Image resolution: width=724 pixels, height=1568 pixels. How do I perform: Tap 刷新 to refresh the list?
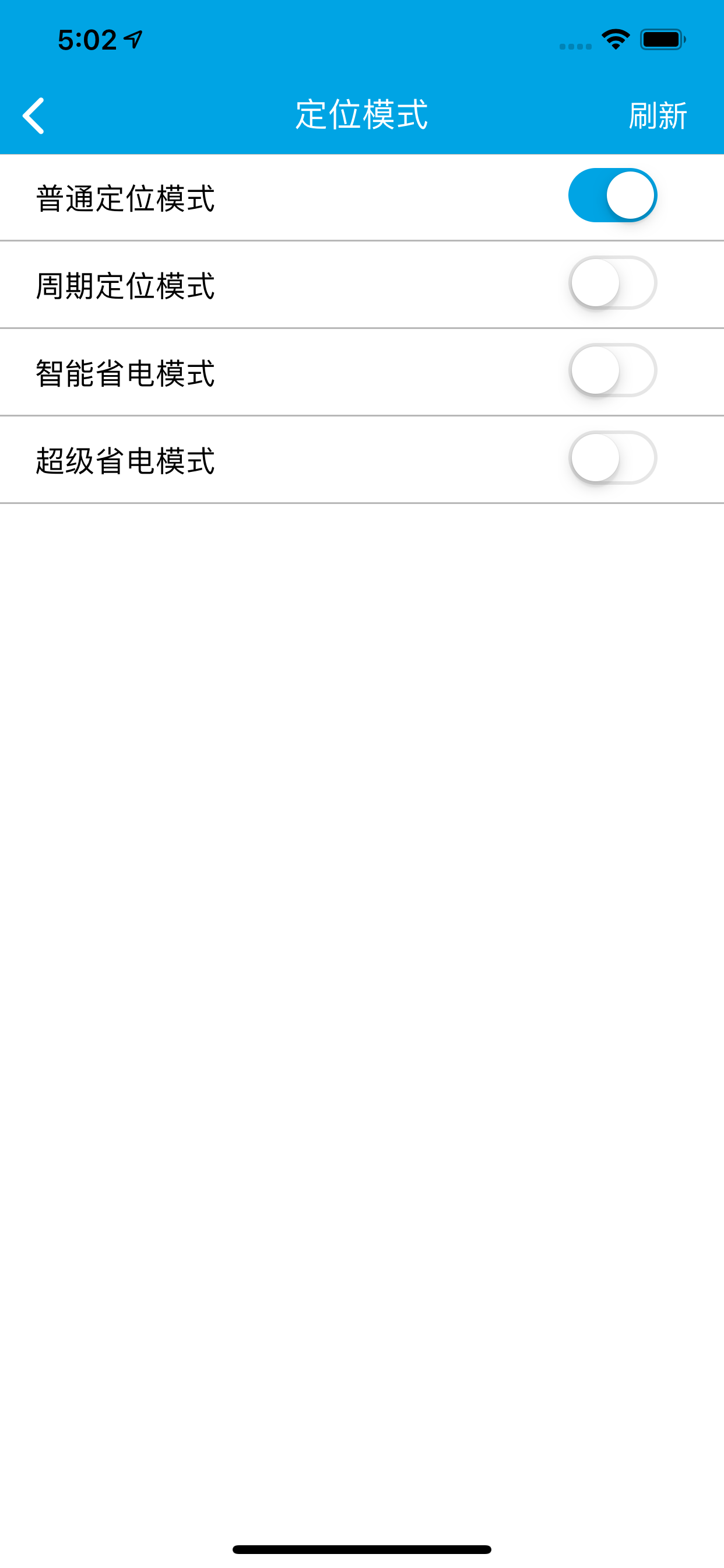click(x=658, y=114)
